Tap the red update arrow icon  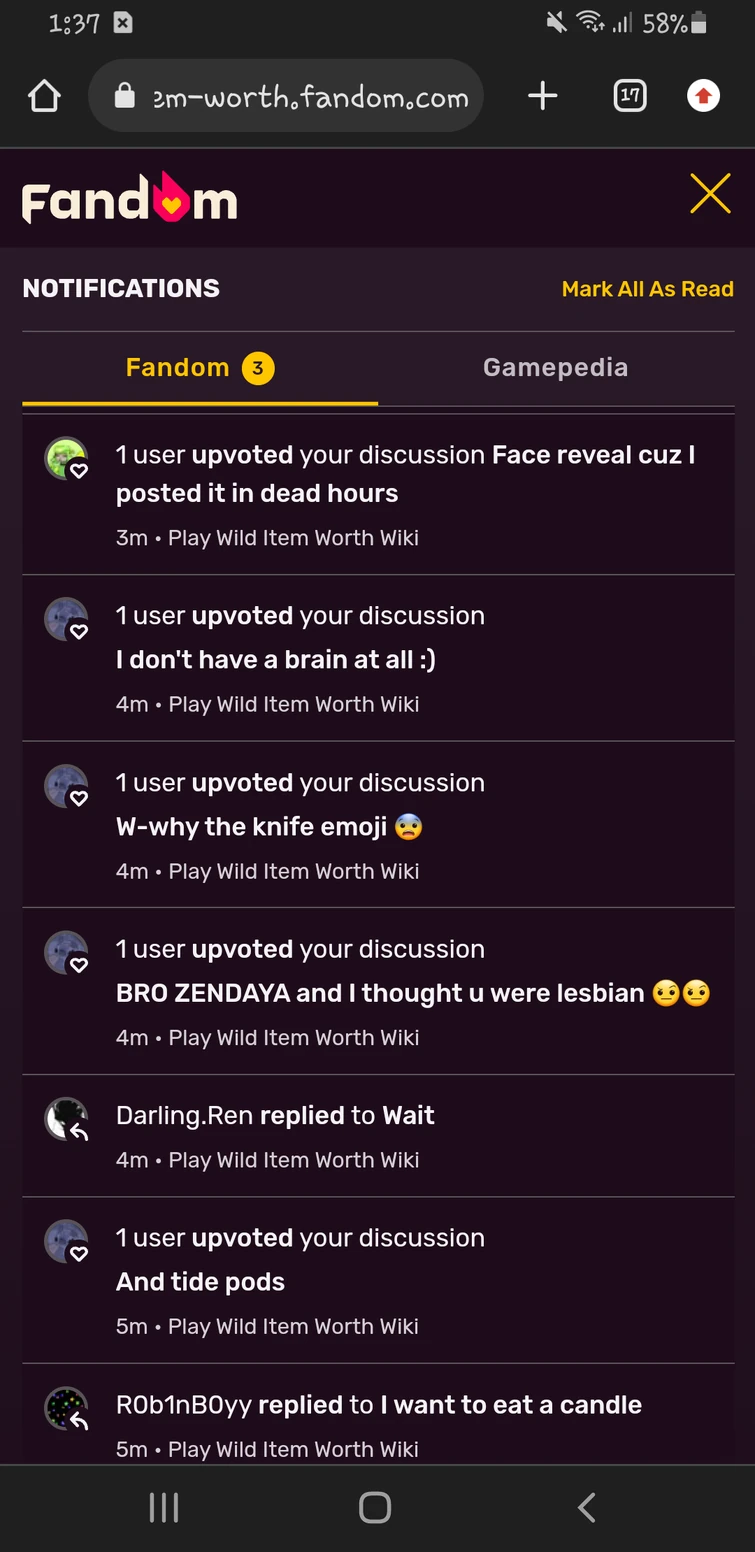[703, 96]
